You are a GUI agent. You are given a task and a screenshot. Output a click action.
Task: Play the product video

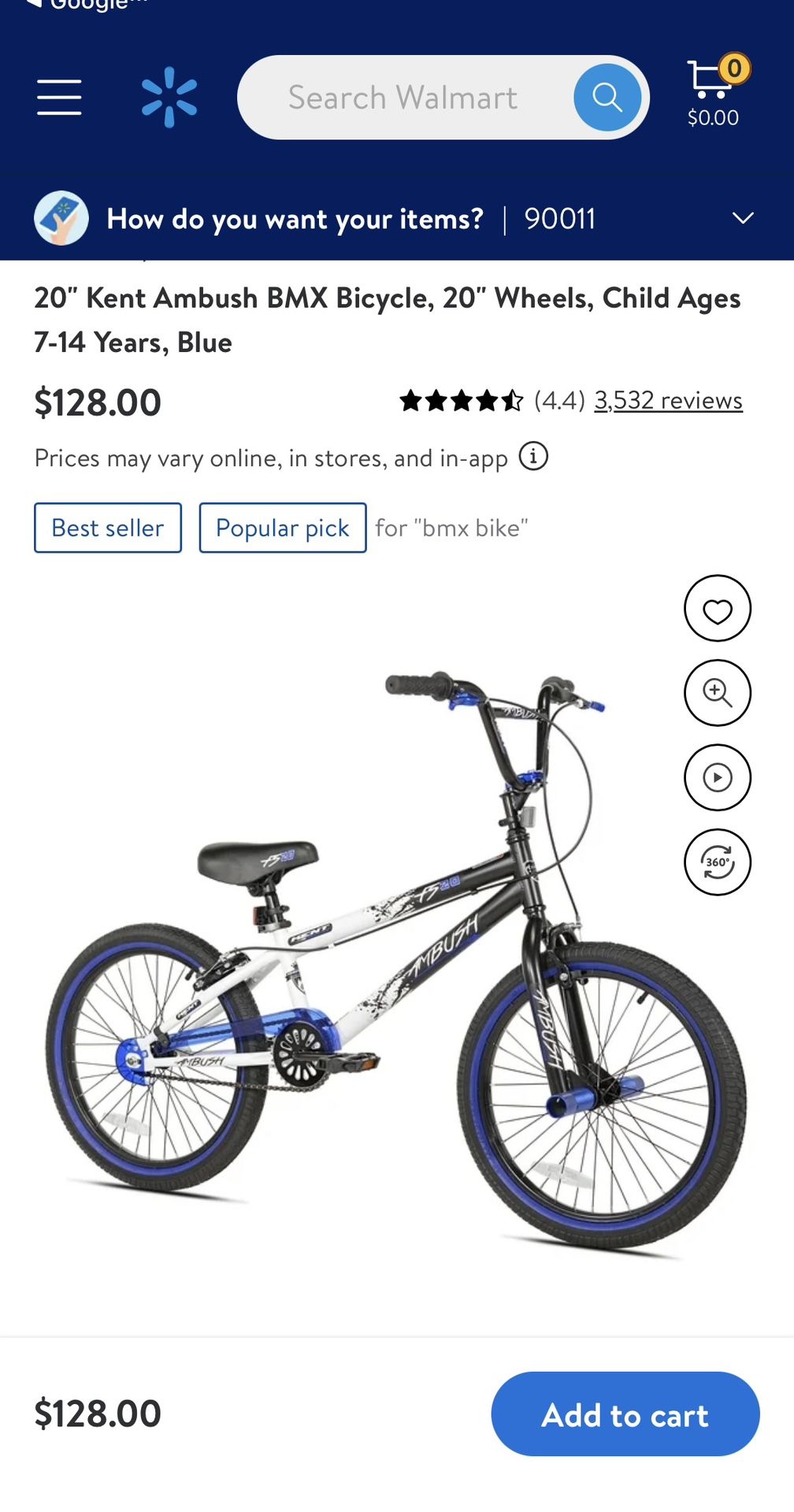tap(717, 777)
